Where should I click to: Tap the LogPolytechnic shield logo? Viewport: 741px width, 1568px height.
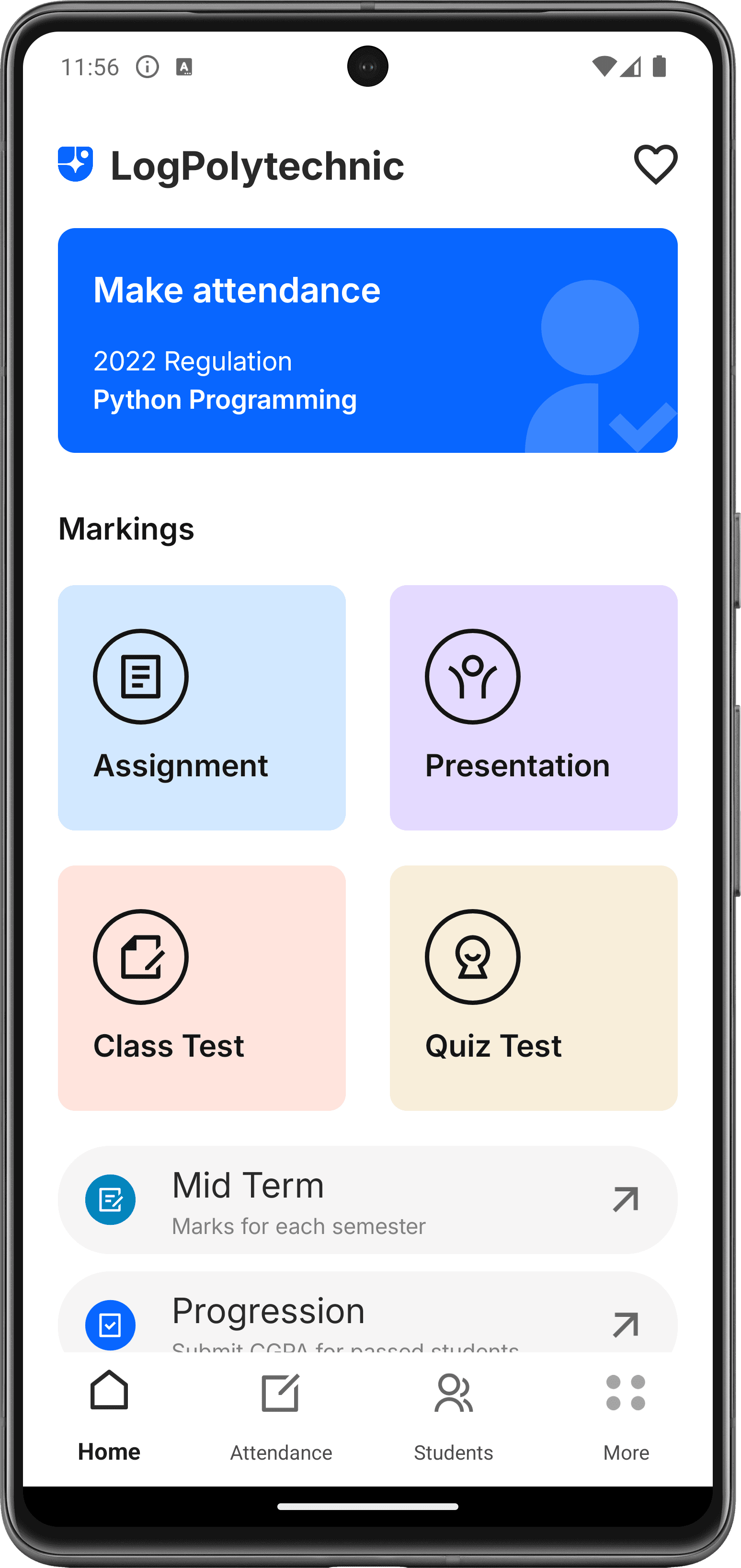point(74,163)
